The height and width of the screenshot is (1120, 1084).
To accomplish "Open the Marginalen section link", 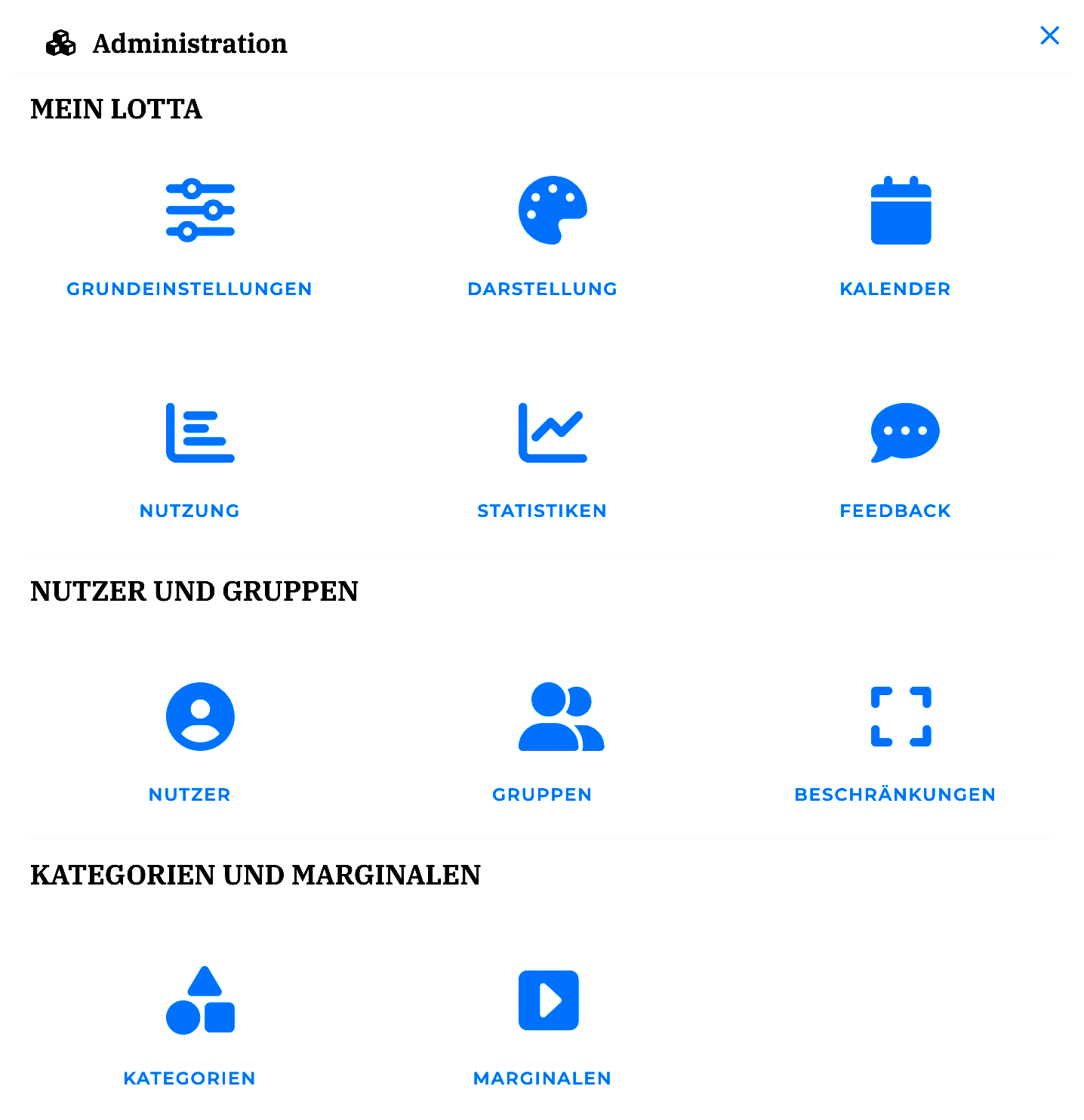I will (542, 1078).
